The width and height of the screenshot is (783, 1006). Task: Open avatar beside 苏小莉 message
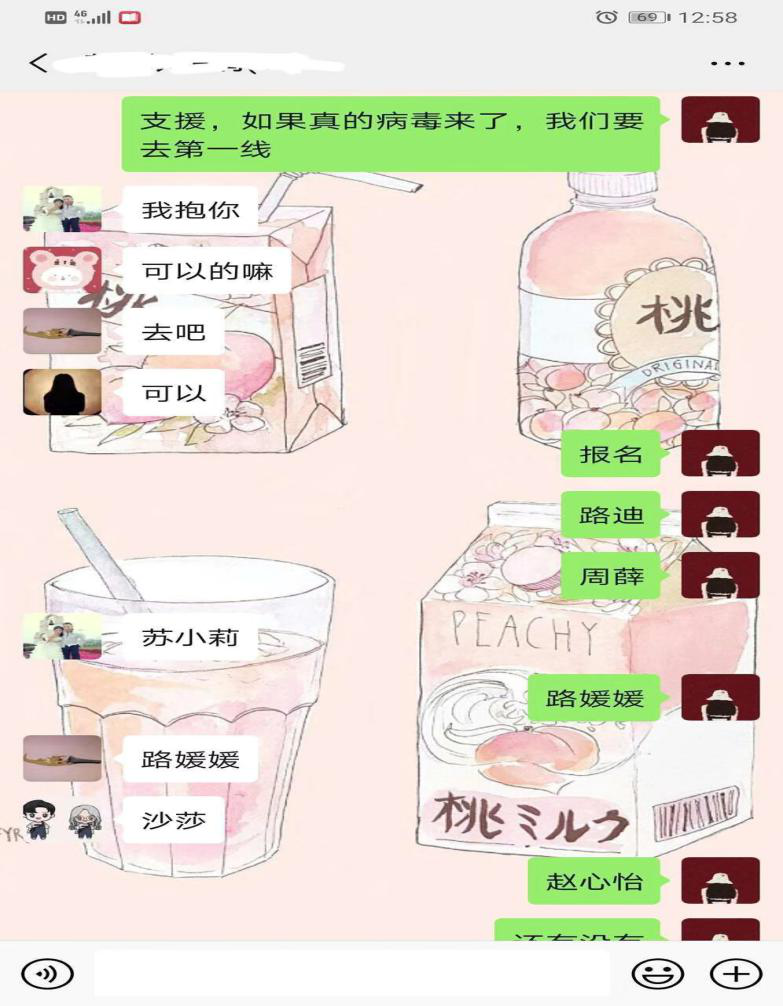point(62,636)
